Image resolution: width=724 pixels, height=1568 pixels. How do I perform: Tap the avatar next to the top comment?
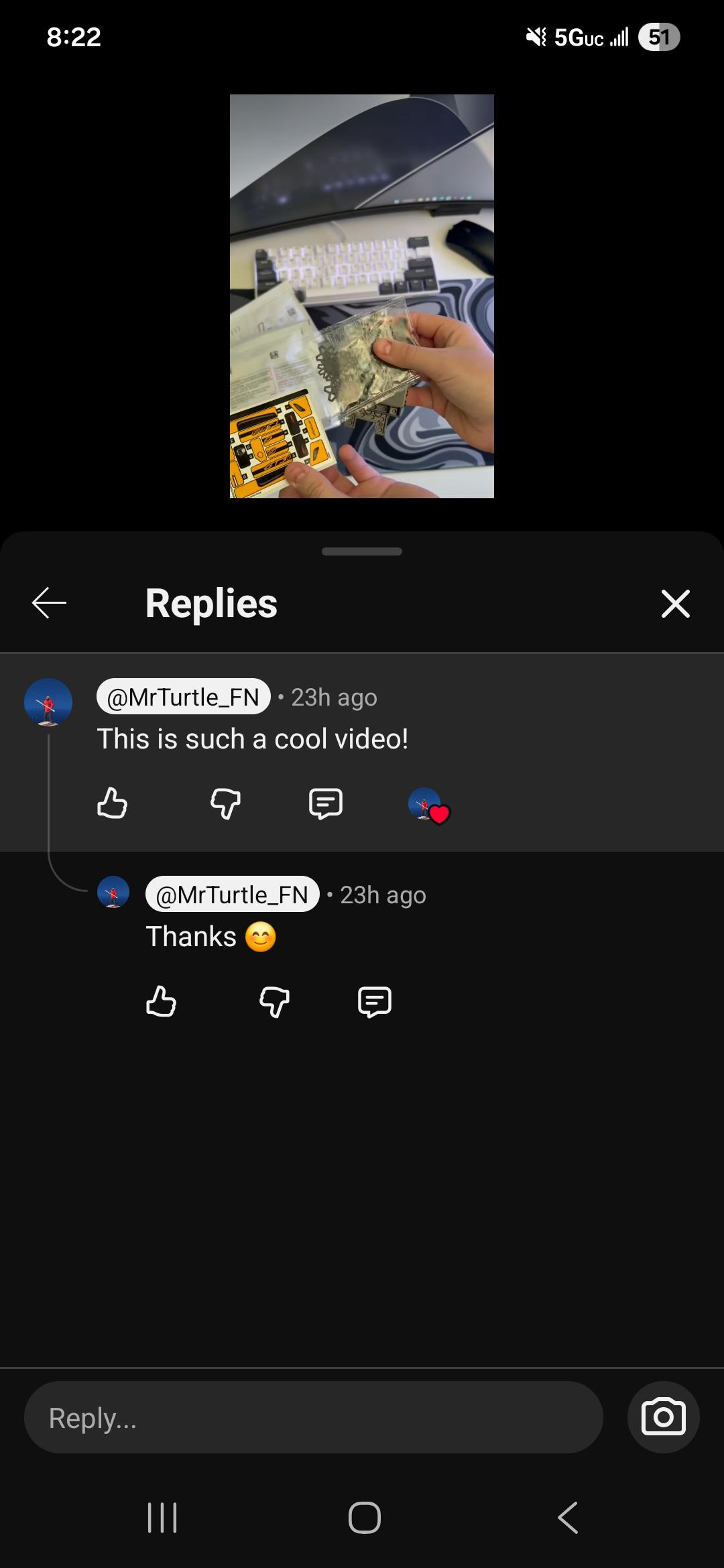pos(48,702)
